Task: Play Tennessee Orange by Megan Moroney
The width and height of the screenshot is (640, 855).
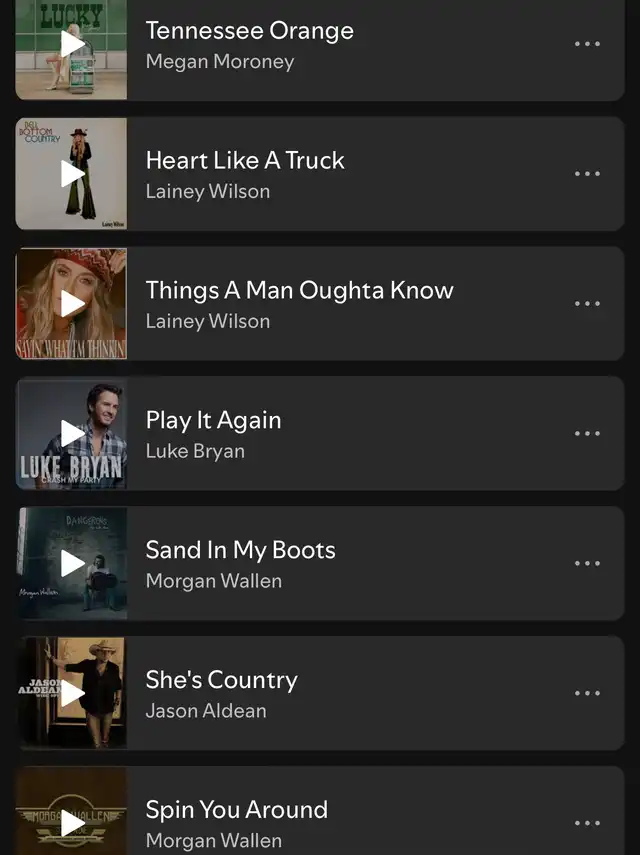Action: (72, 44)
